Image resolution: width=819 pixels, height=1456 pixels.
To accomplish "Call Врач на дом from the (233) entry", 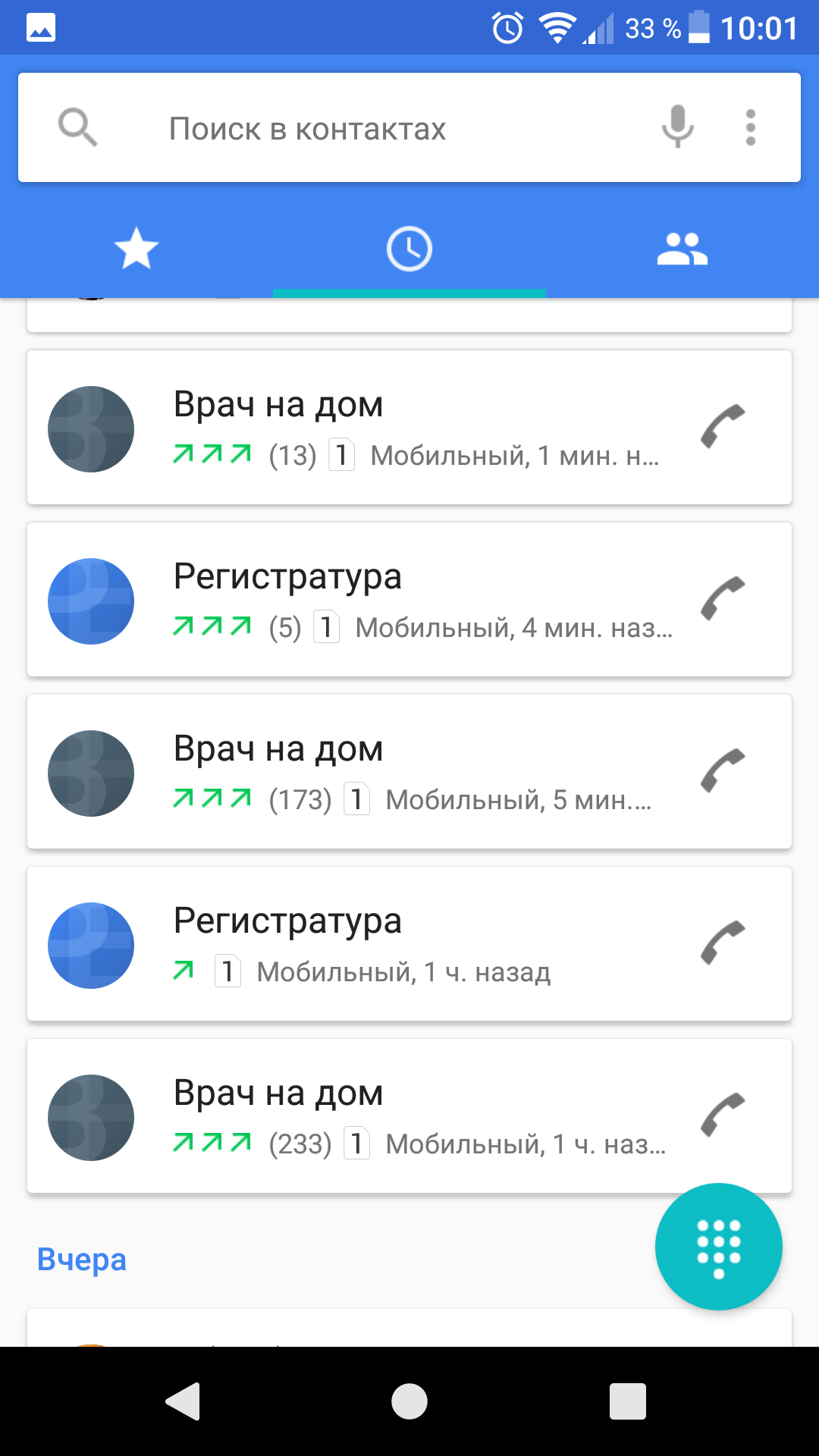I will pos(723,1115).
